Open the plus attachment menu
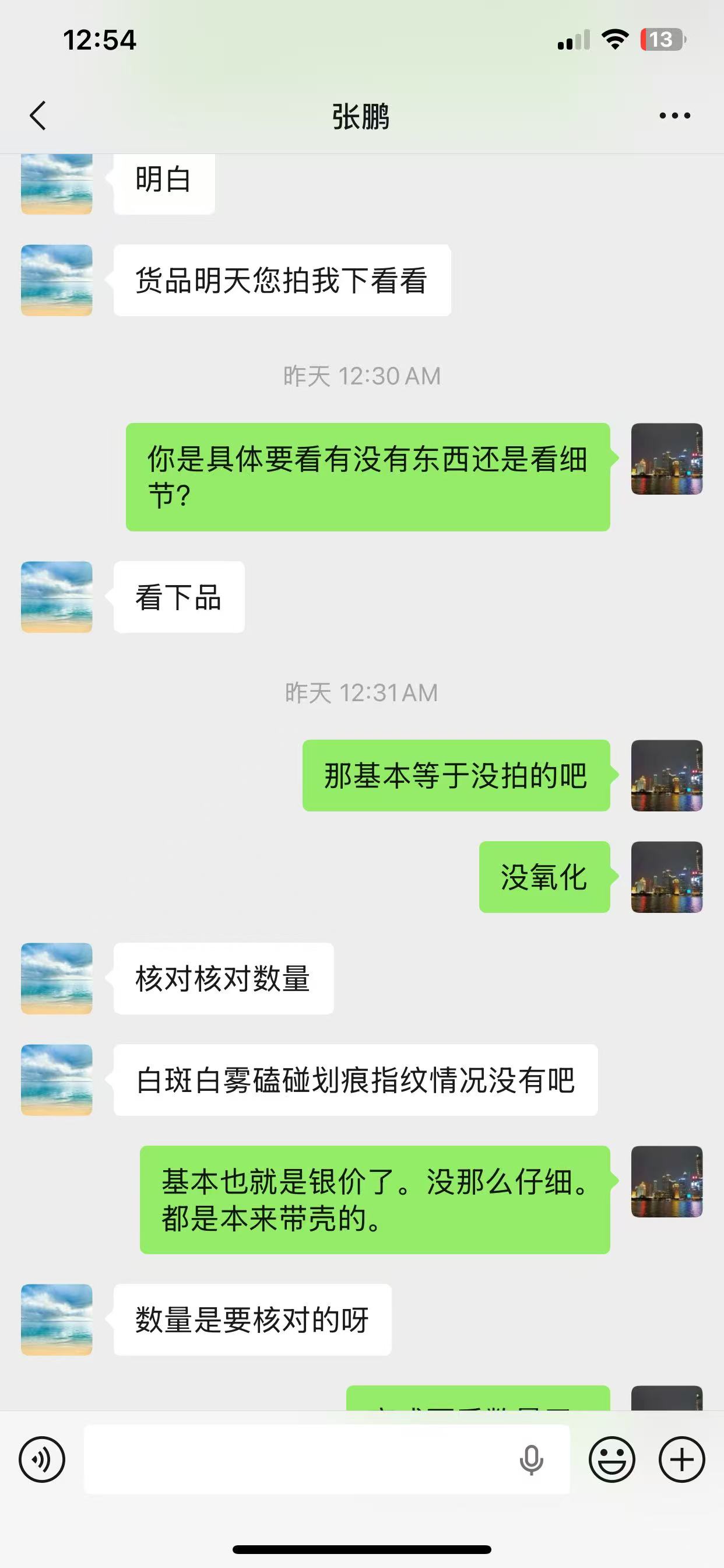724x1568 pixels. pyautogui.click(x=682, y=1459)
